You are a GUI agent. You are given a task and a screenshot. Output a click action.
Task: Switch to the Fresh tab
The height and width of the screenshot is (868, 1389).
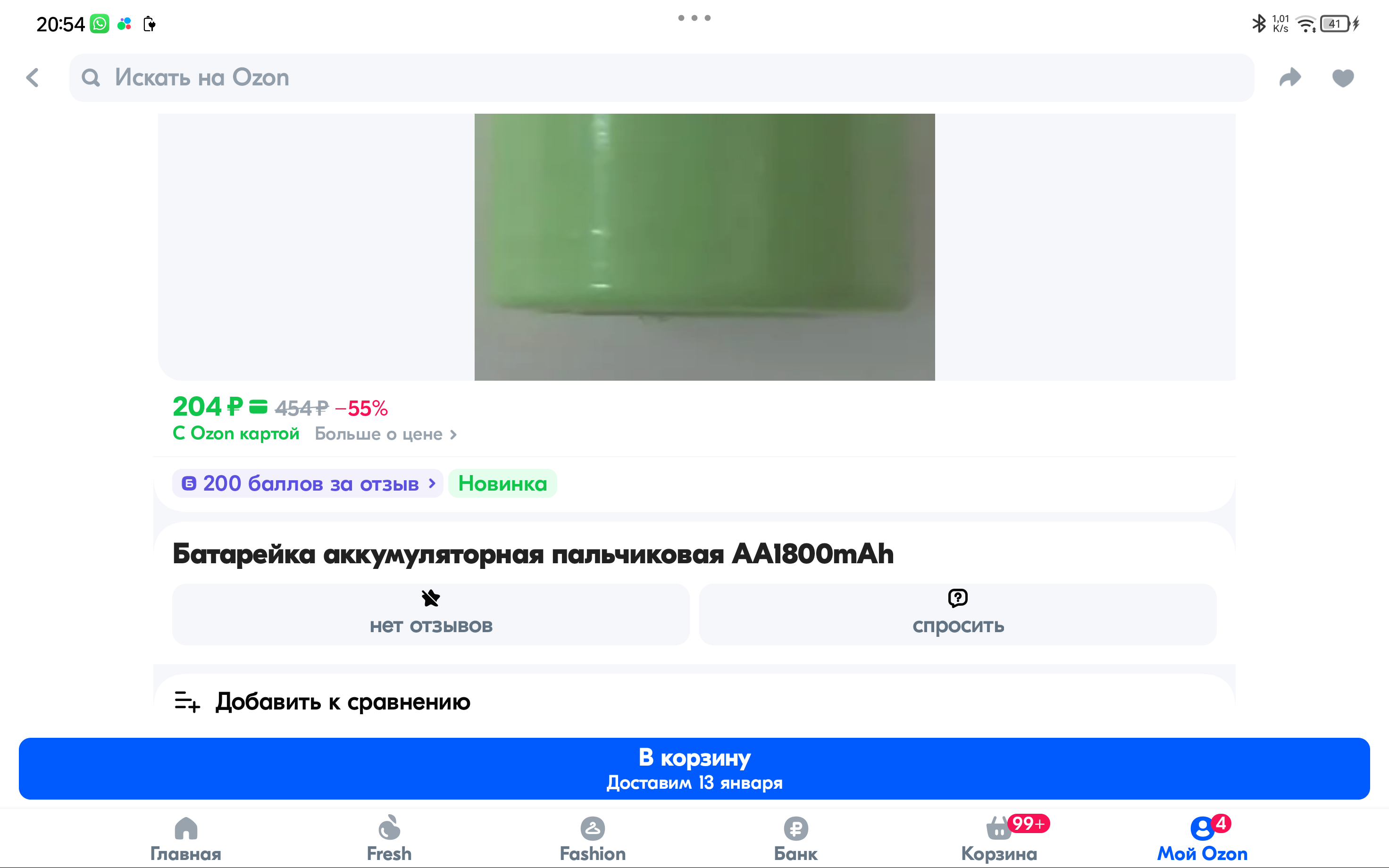tap(389, 839)
